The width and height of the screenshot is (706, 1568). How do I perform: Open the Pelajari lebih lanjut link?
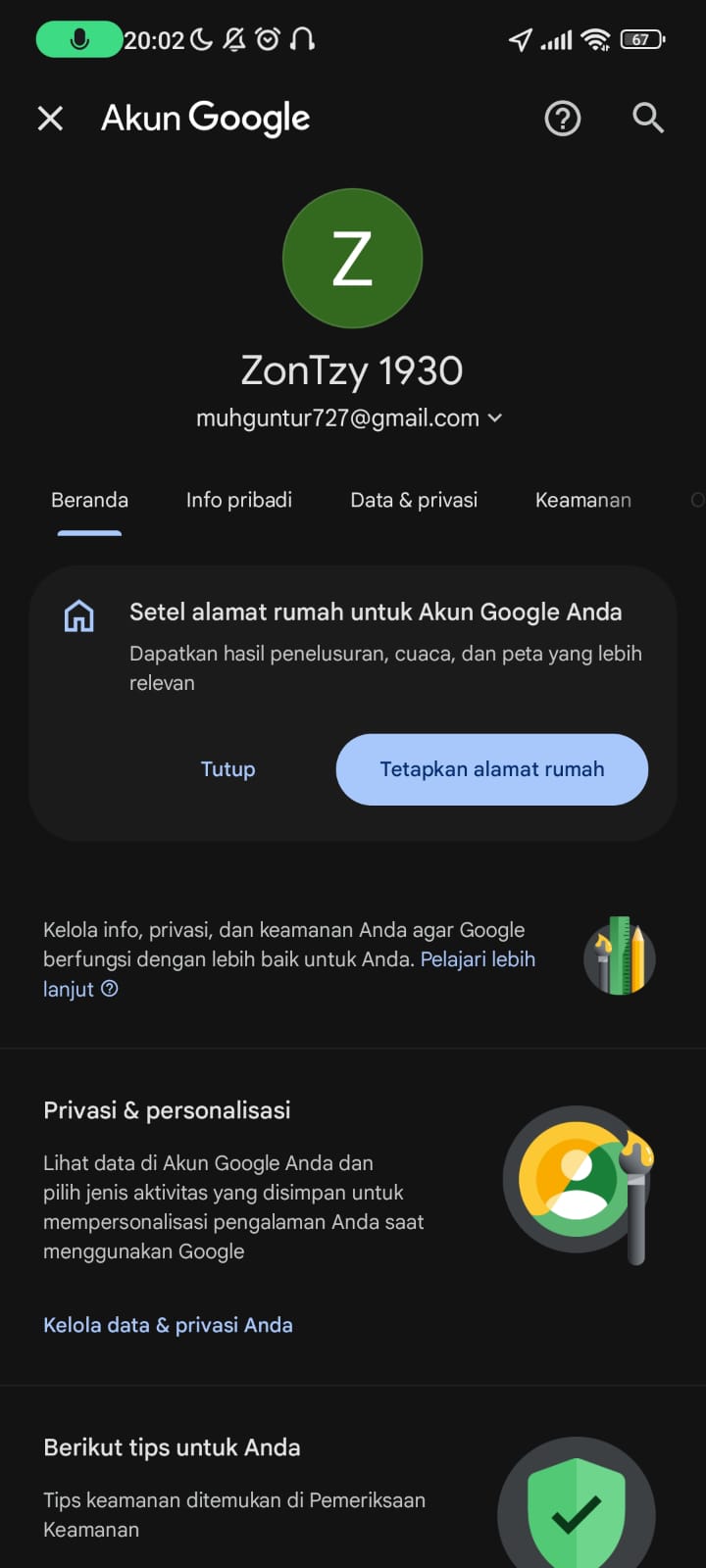coord(289,974)
